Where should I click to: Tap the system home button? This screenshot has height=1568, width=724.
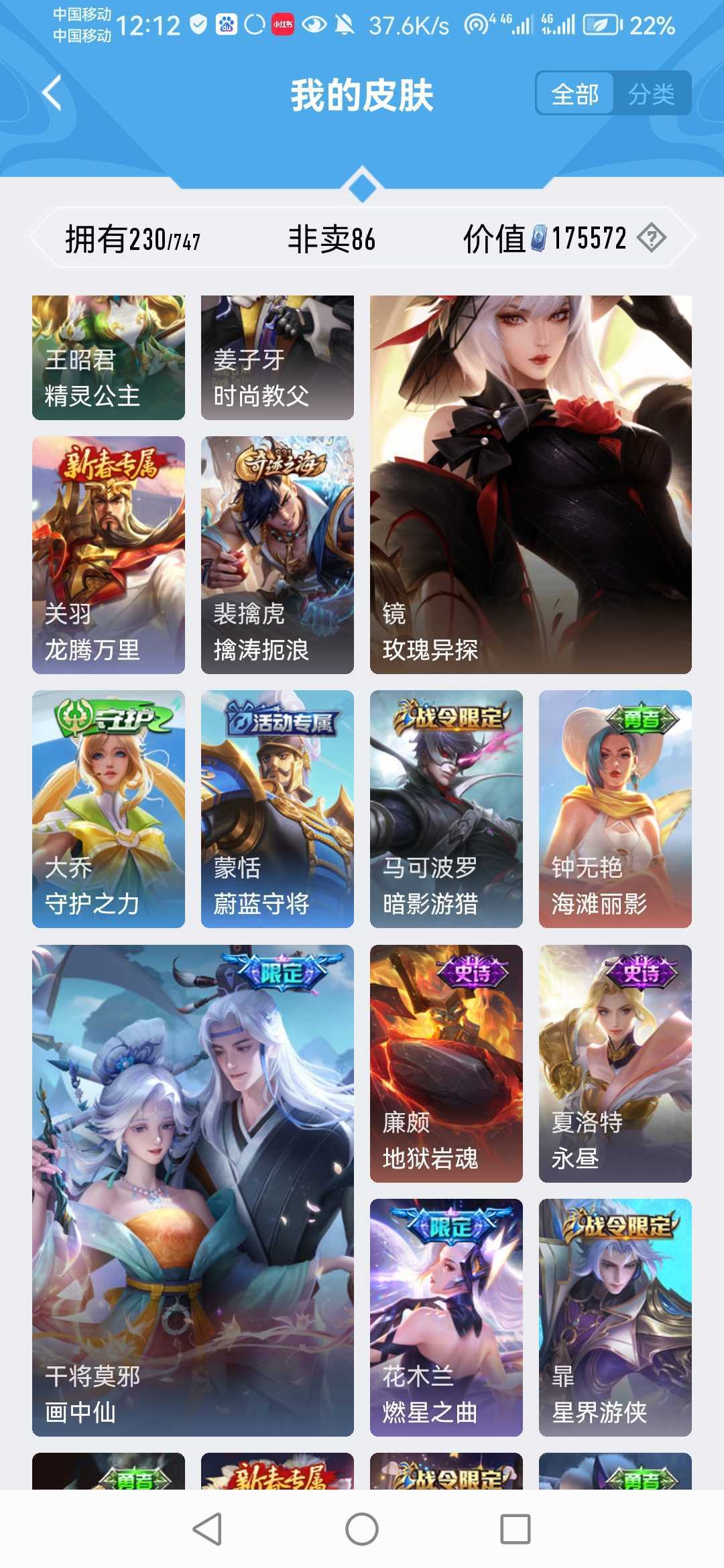tap(362, 1529)
